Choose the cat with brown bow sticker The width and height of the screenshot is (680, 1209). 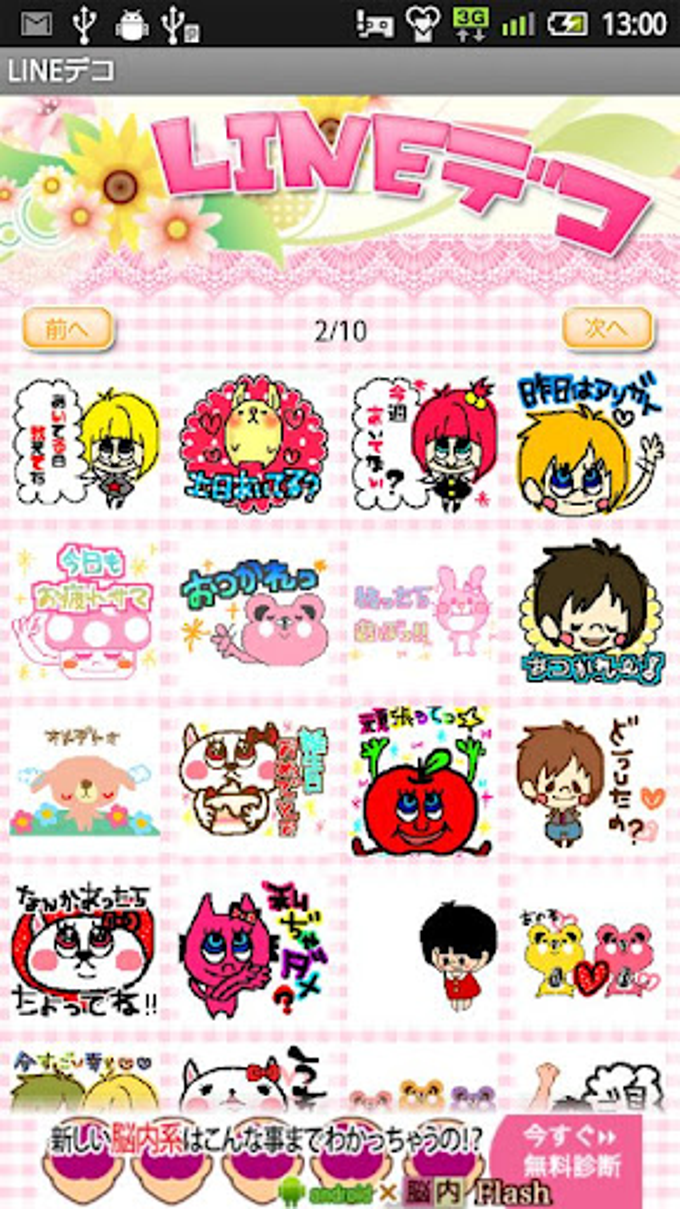(254, 781)
